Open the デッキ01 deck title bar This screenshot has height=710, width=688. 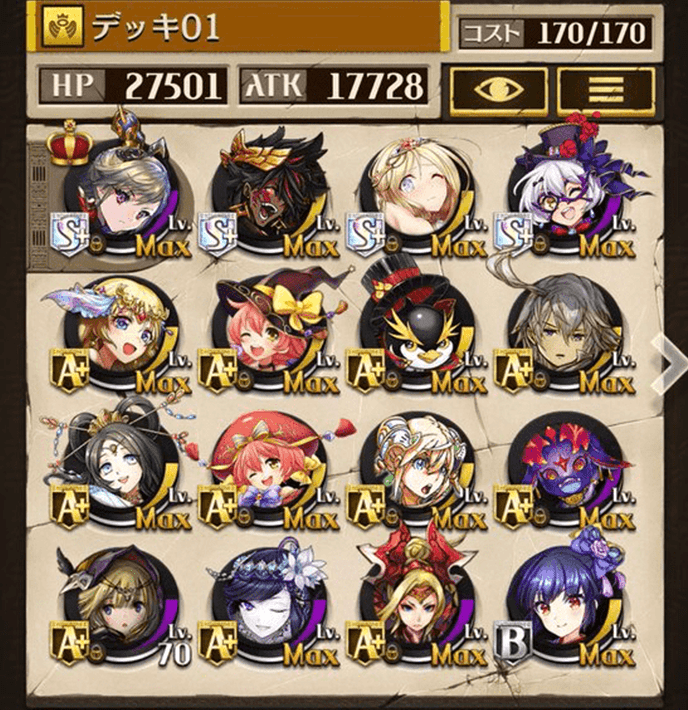tap(240, 27)
